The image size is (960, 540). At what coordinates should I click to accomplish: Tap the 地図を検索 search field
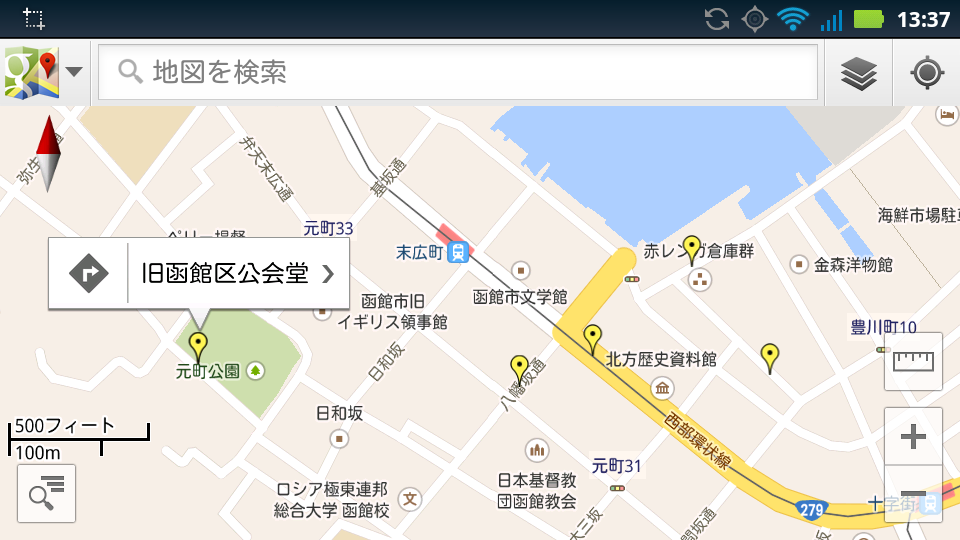[x=460, y=72]
